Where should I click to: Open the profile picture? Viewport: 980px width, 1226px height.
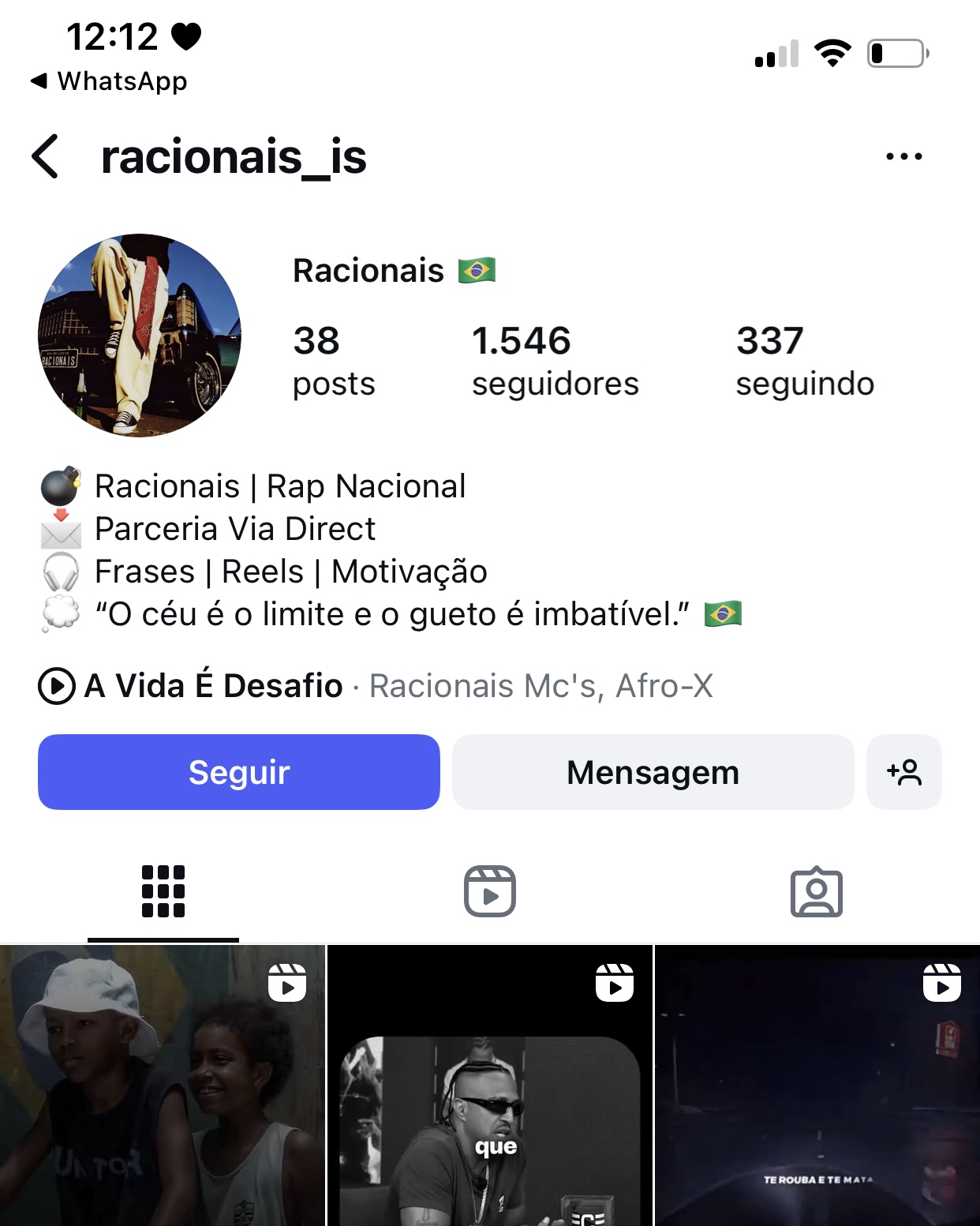point(140,336)
